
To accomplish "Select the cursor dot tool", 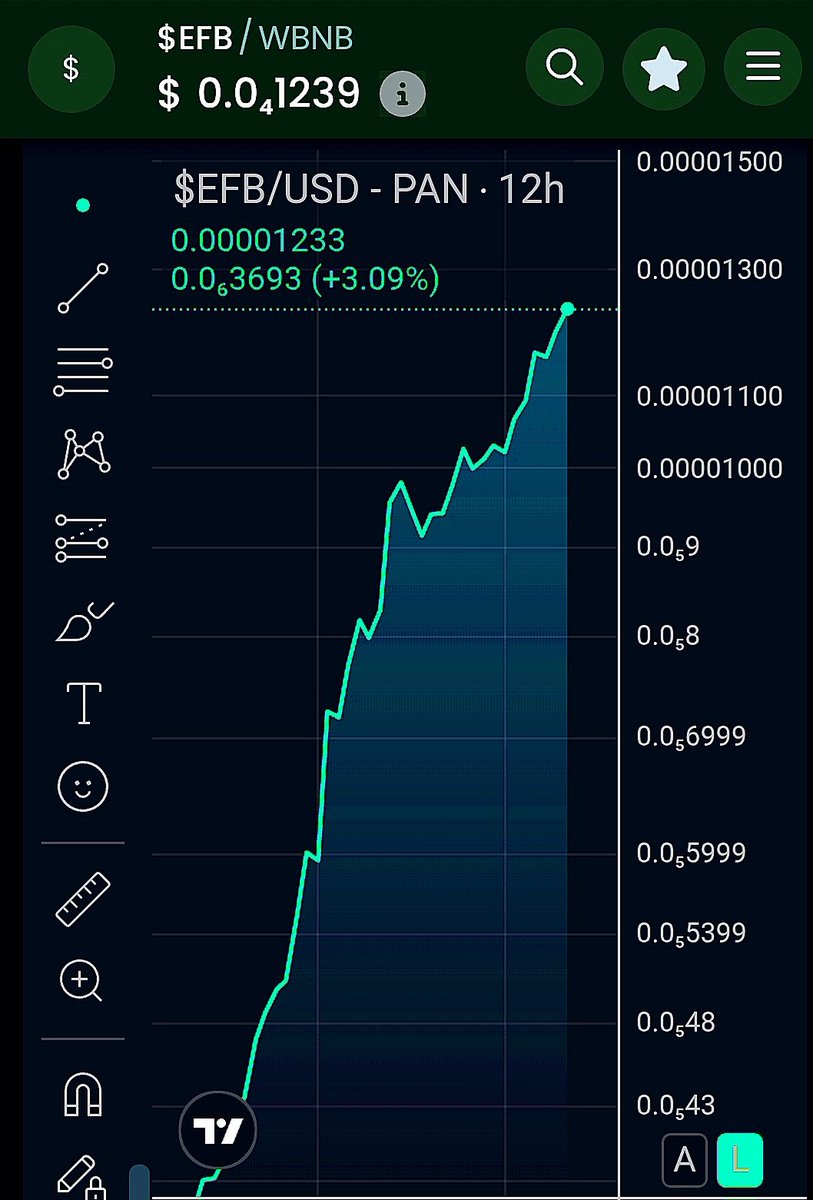I will (83, 205).
